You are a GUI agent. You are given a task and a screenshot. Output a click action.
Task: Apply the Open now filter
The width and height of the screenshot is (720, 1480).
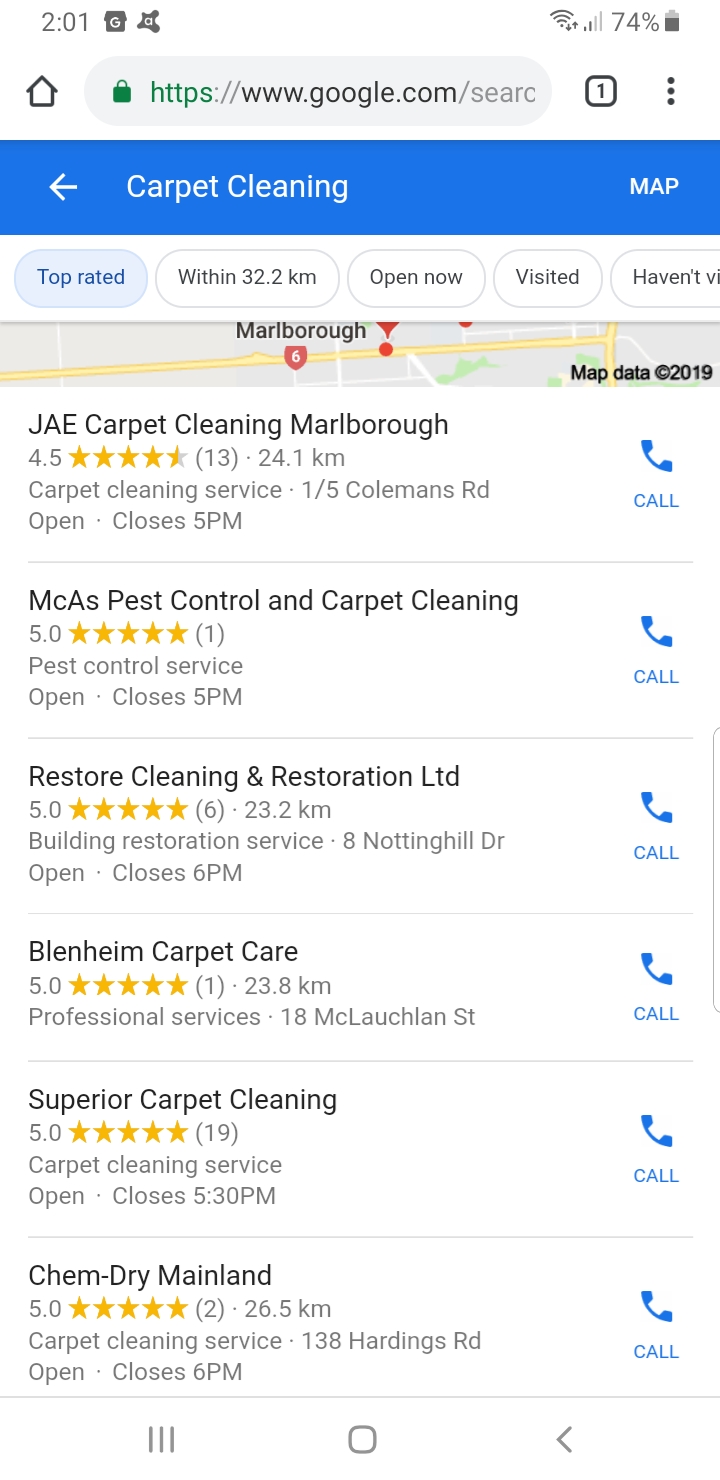[x=416, y=277]
